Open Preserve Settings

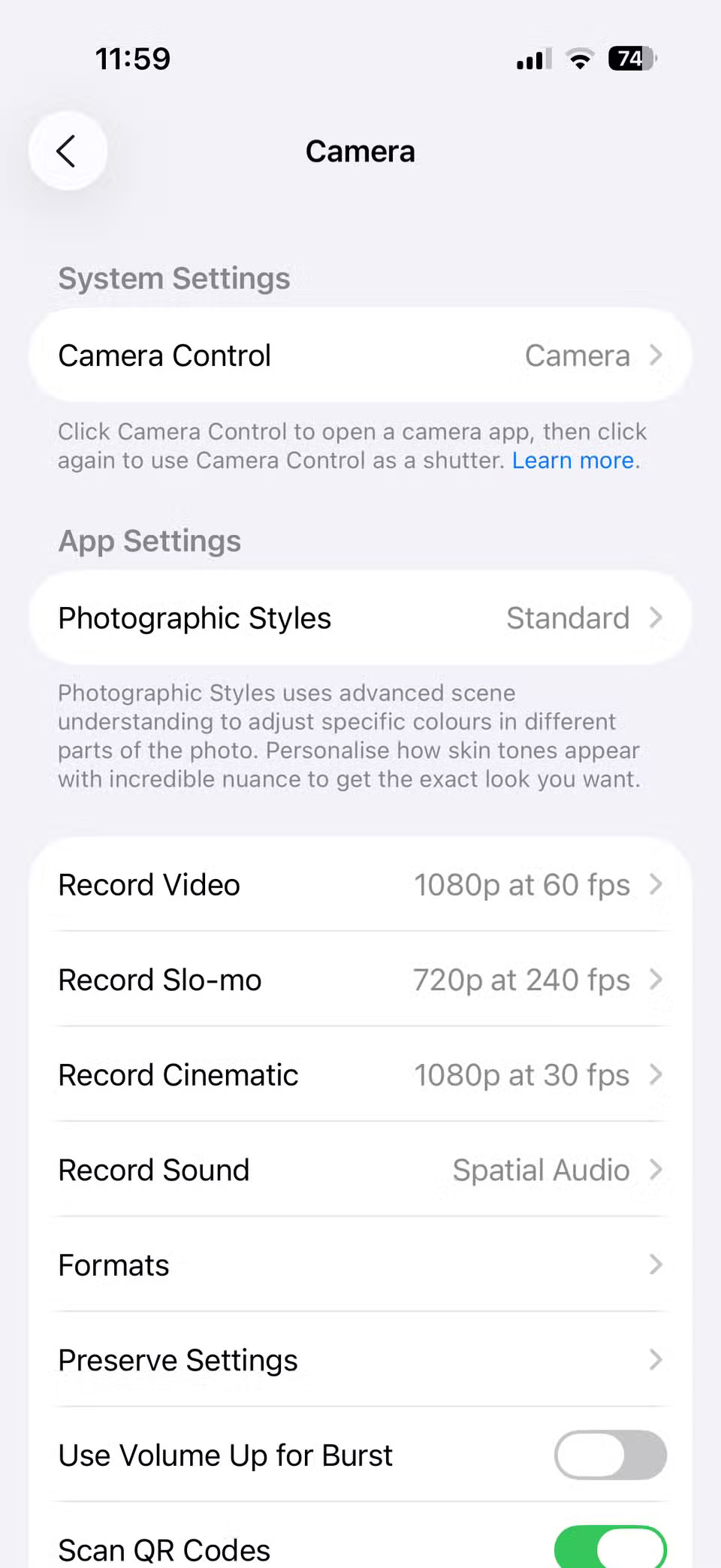(x=360, y=1359)
